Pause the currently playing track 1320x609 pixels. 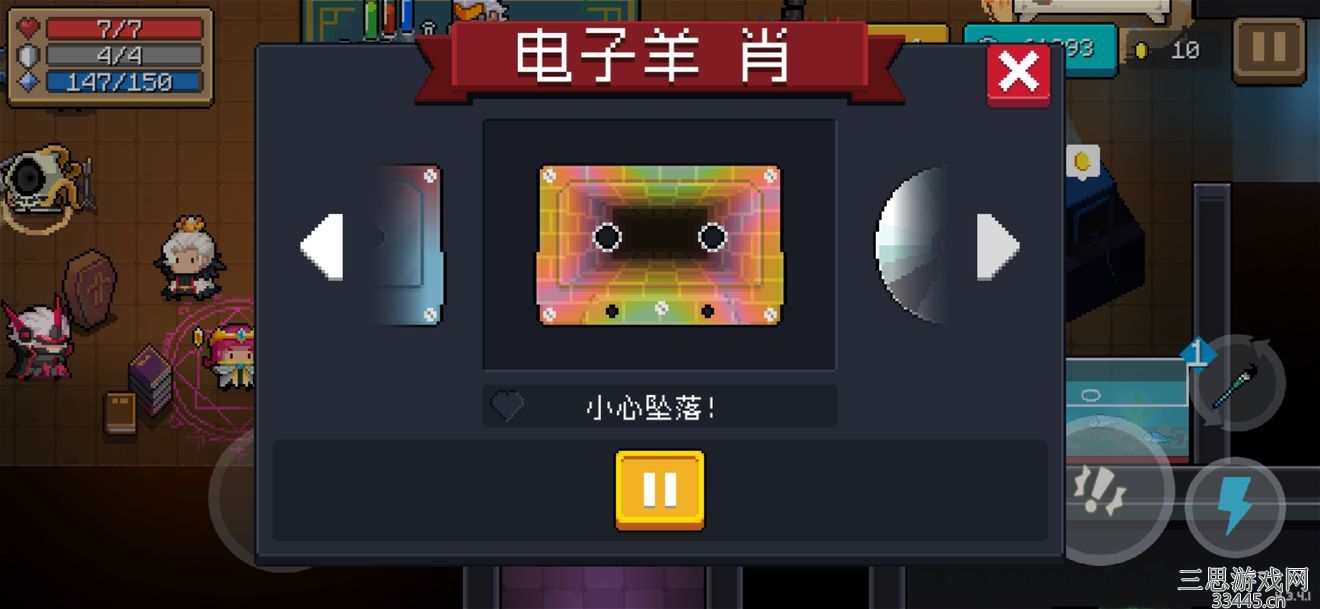(660, 490)
